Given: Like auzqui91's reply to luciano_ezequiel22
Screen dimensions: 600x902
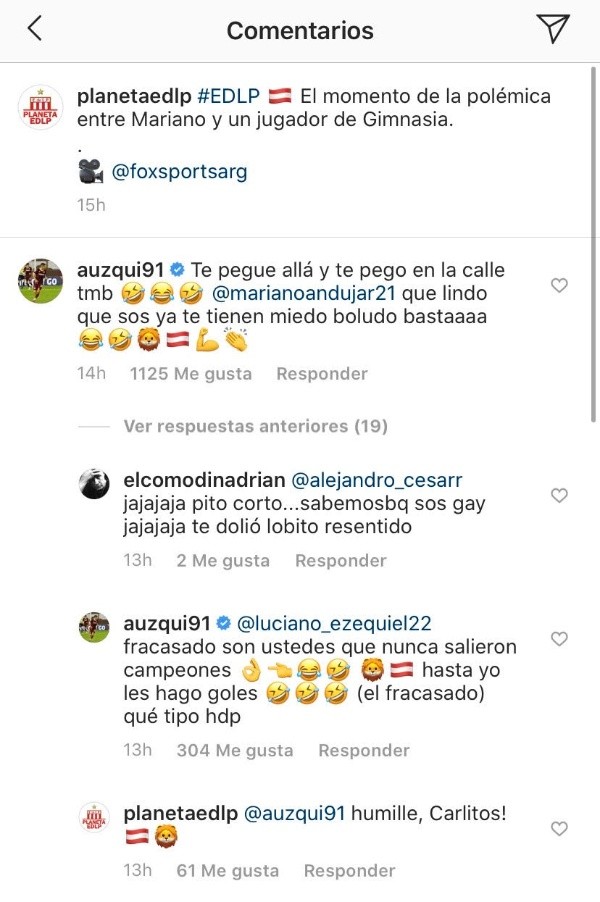Looking at the screenshot, I should coord(559,639).
